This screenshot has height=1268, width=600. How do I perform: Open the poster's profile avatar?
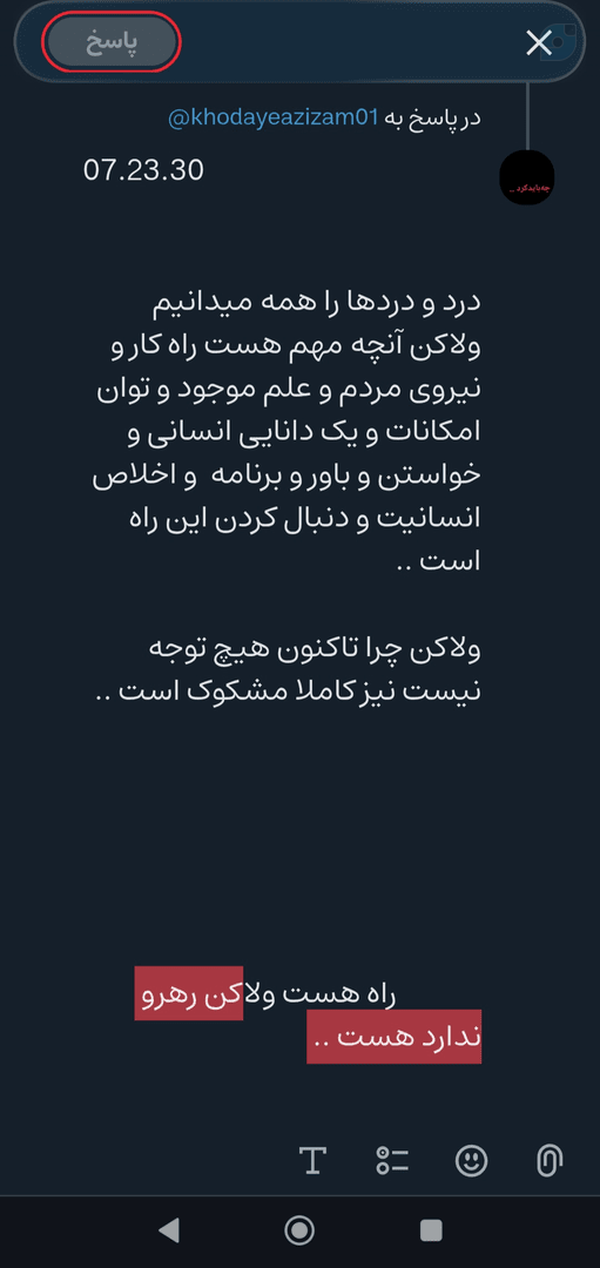click(x=526, y=178)
